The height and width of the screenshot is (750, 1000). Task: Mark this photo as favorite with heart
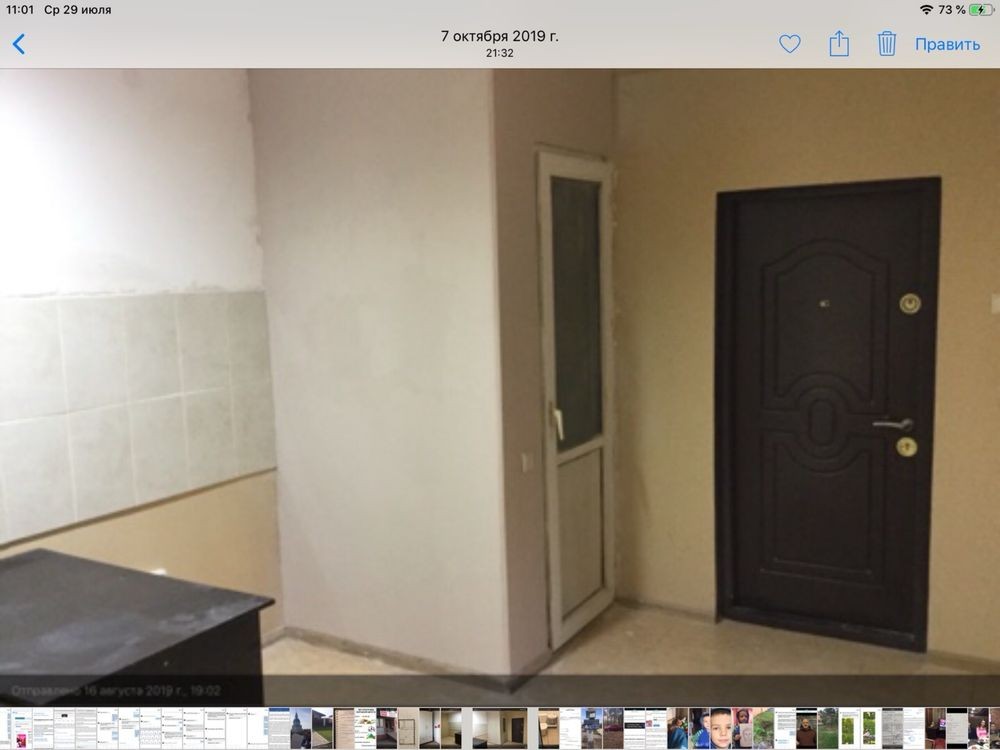[790, 44]
